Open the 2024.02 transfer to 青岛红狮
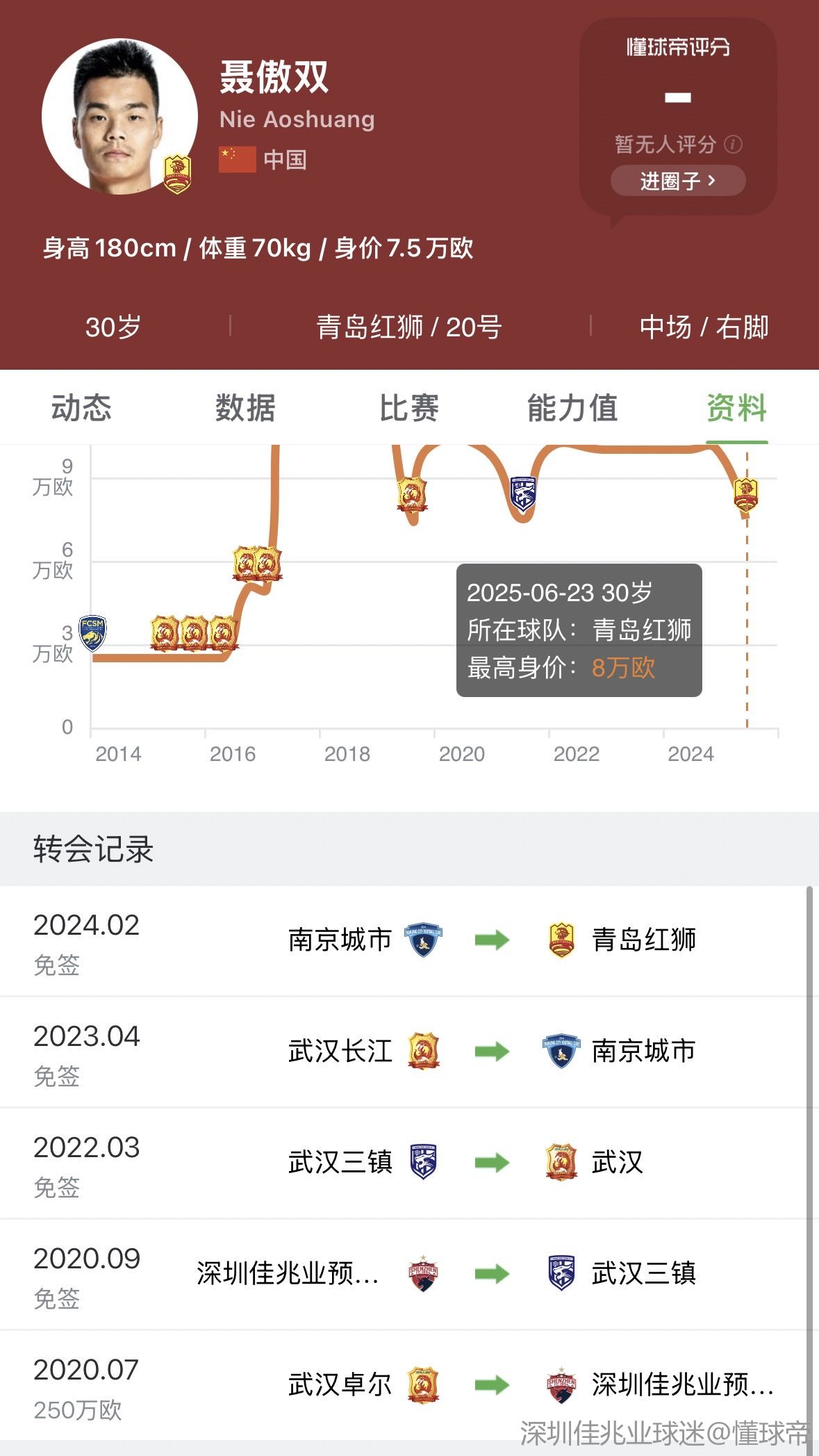 click(409, 940)
